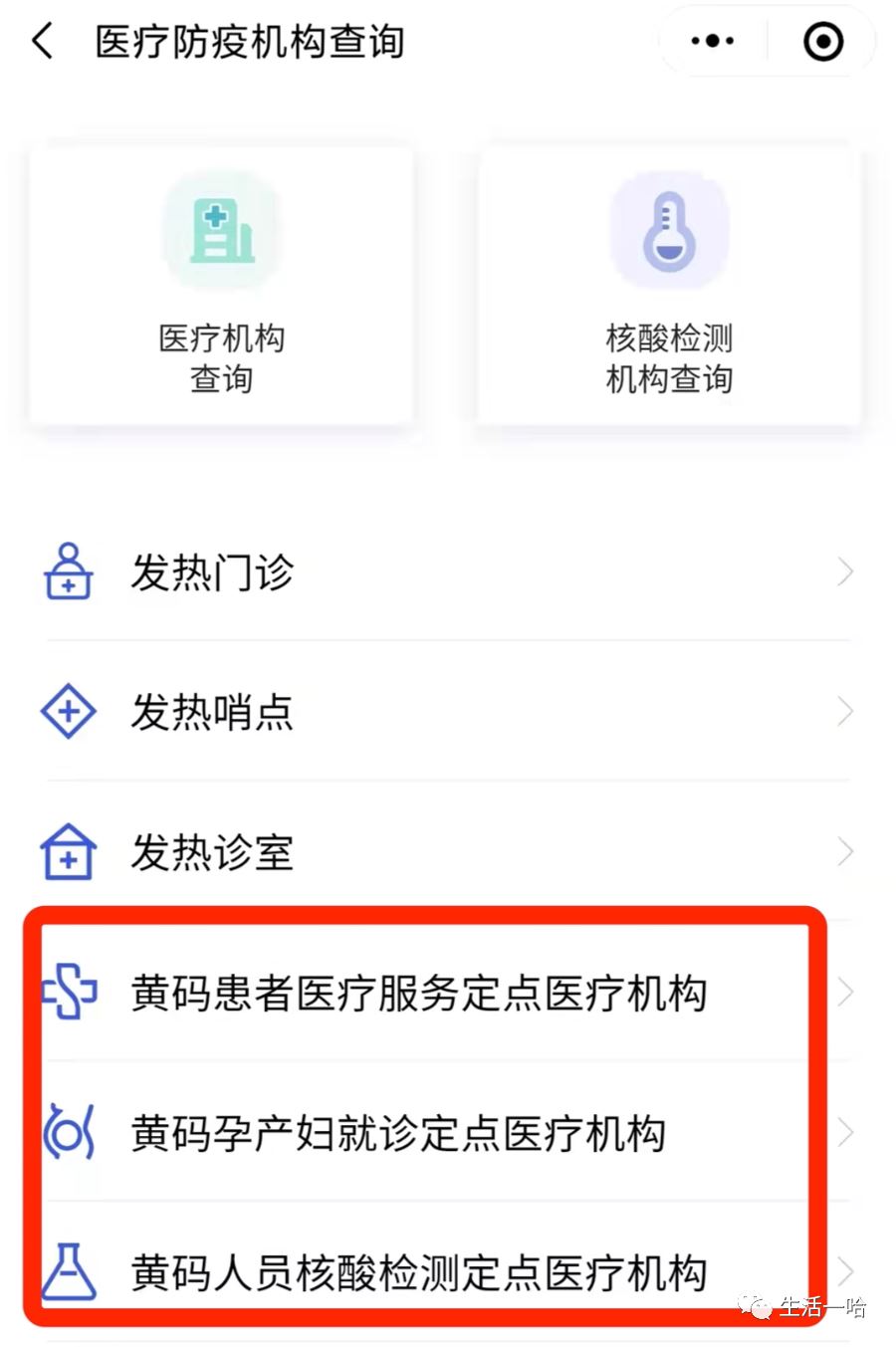Open 核酸检测机构查询 card
Image resolution: width=896 pixels, height=1347 pixels.
tap(669, 287)
